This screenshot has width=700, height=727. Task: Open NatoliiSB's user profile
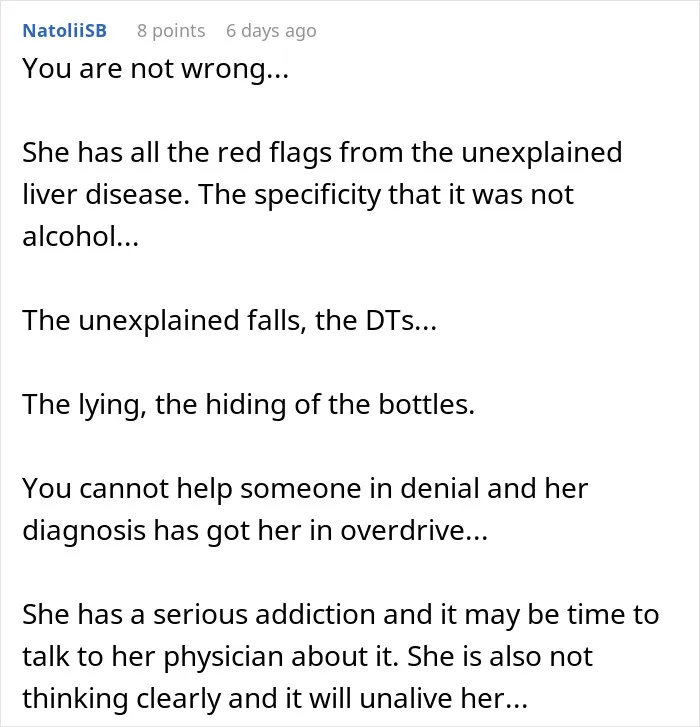pos(64,31)
